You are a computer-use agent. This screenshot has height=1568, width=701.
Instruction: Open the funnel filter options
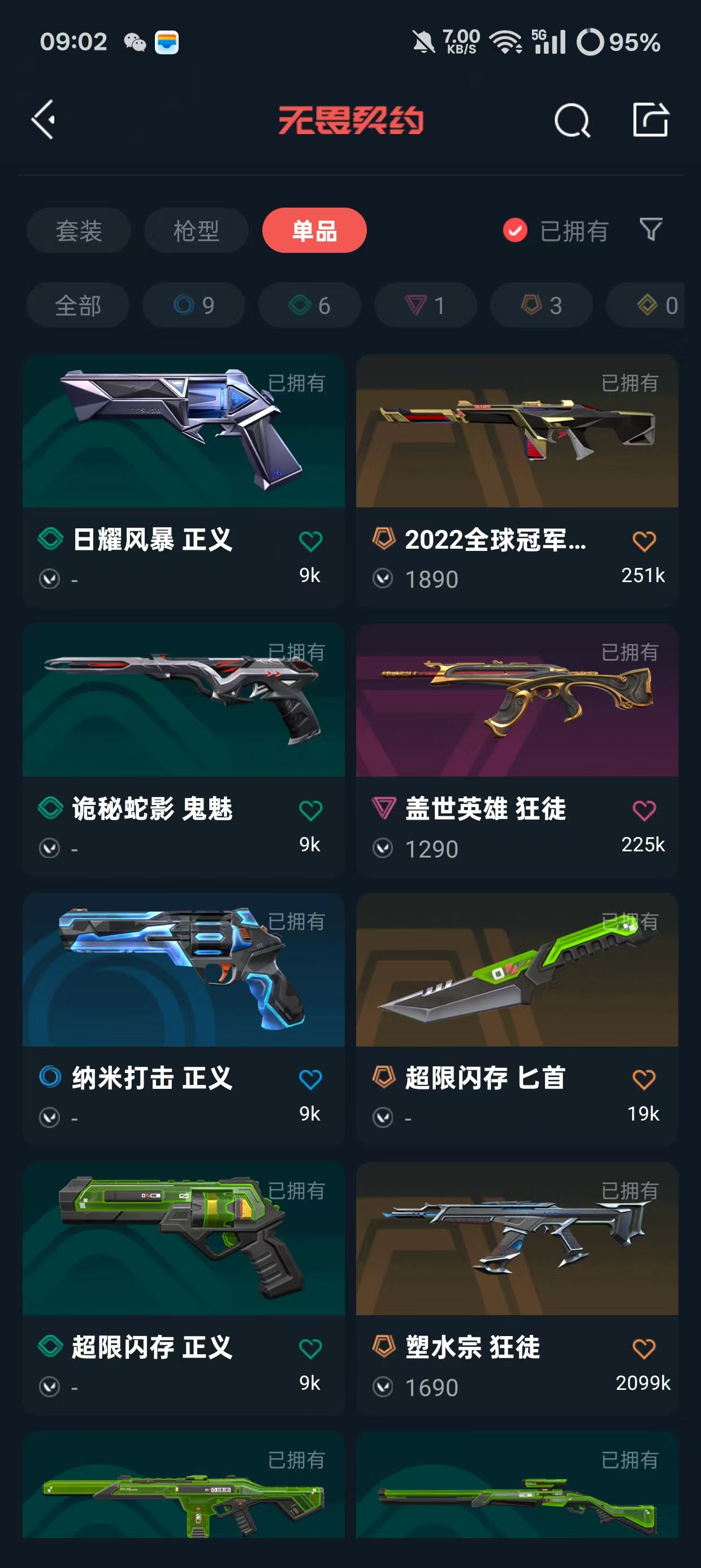pos(651,230)
